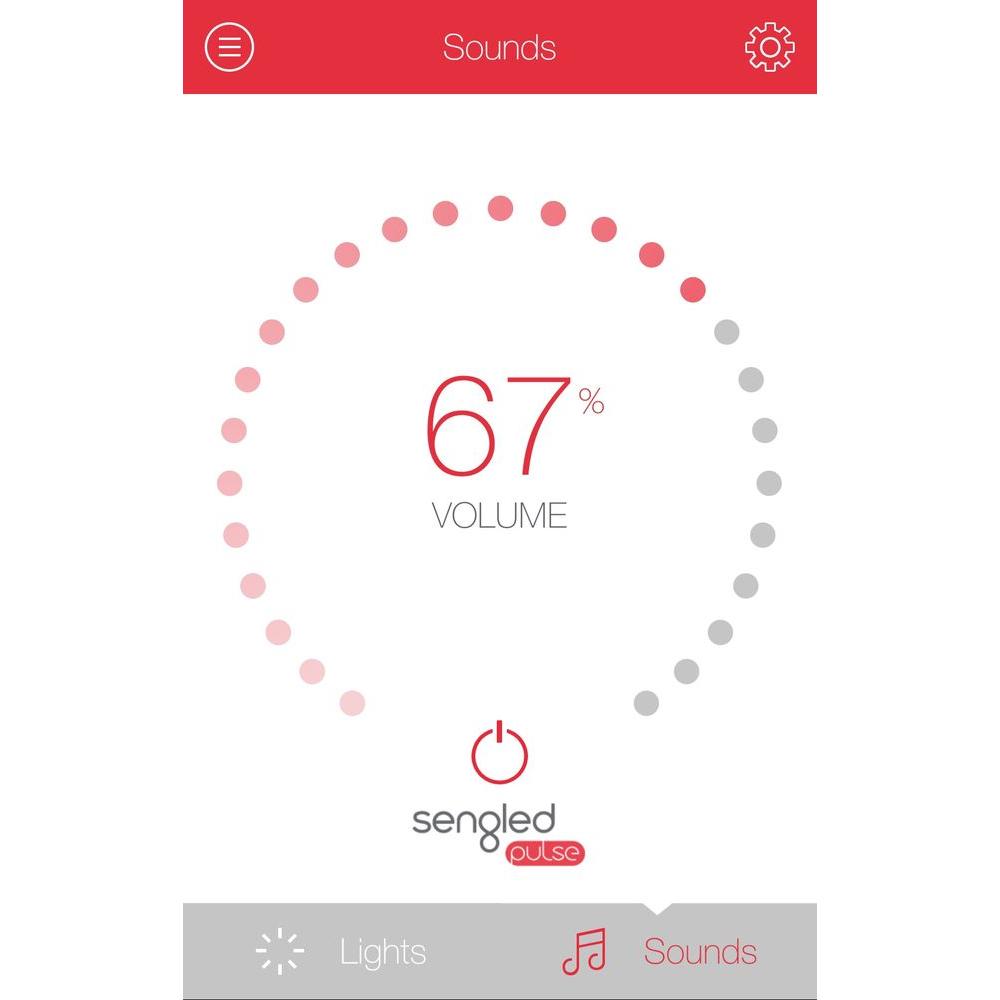Select the Sounds tab
Screen dimensions: 1000x1000
[659, 951]
